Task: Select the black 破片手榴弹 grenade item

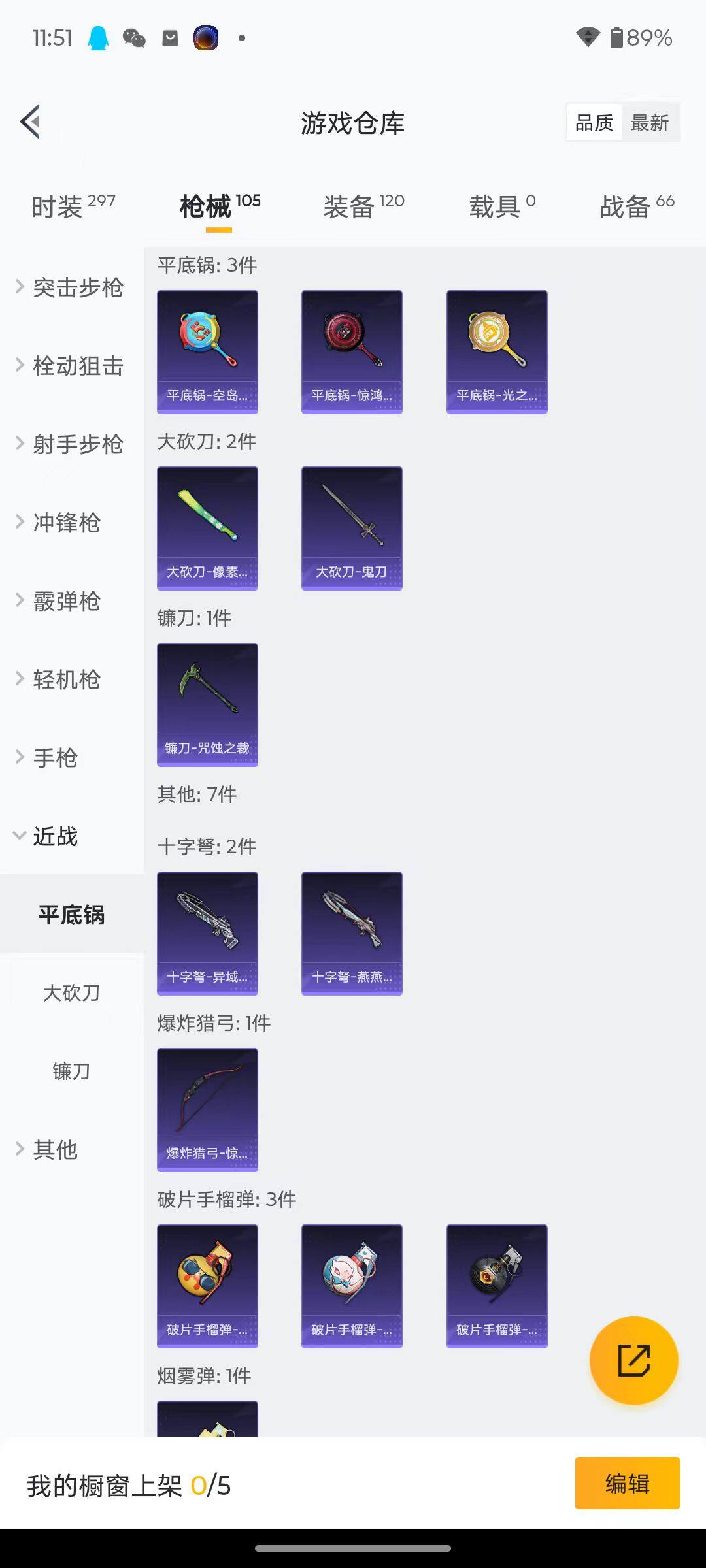Action: pyautogui.click(x=497, y=1286)
